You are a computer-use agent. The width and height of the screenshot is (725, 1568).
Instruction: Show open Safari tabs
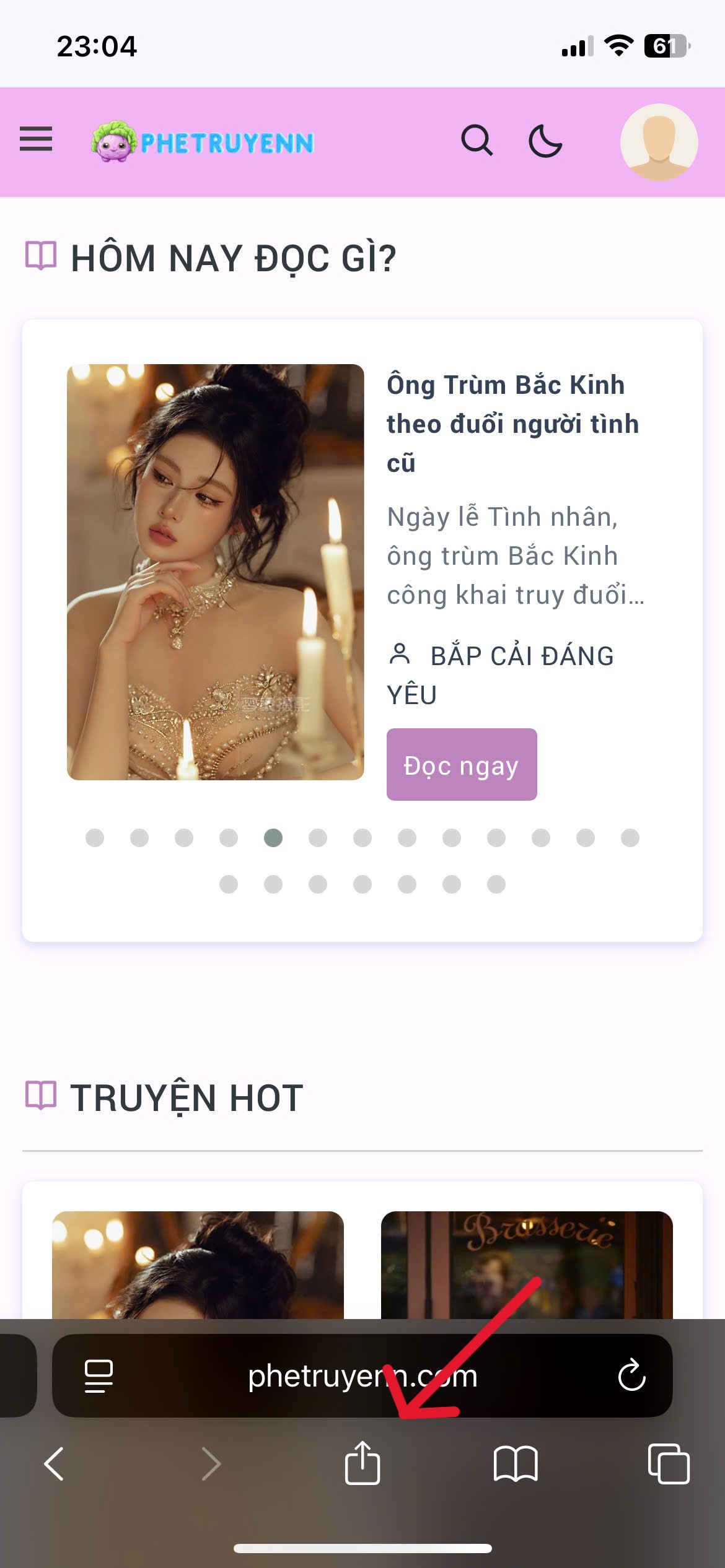[669, 1464]
